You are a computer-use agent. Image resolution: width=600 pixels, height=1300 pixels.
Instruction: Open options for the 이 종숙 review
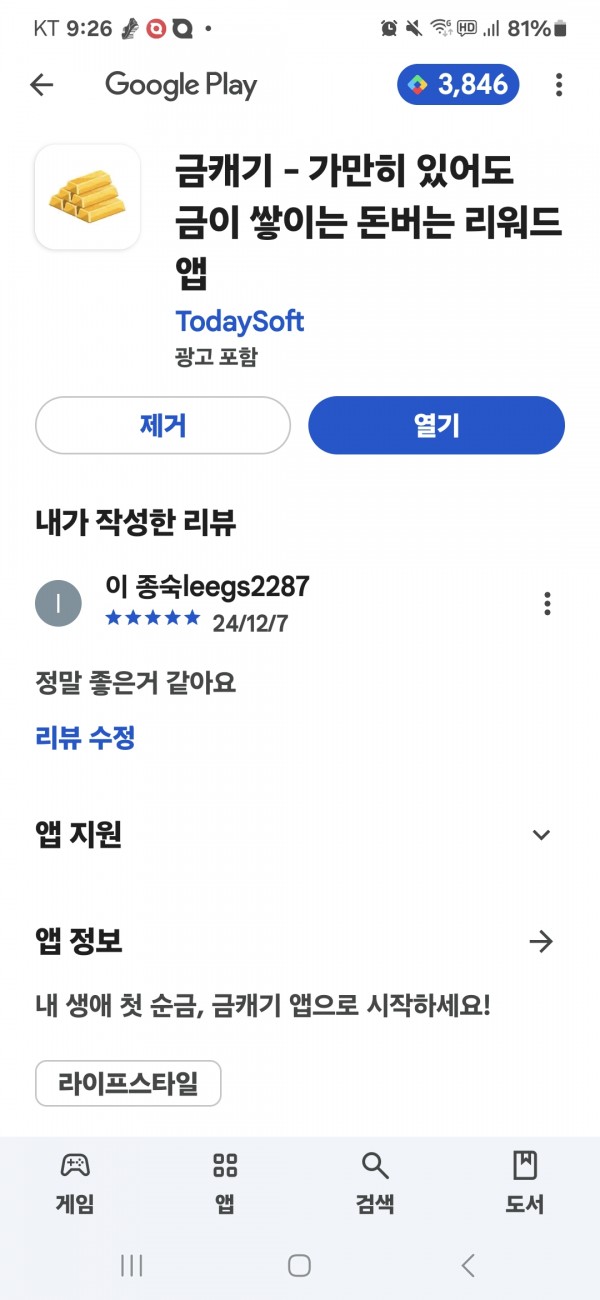tap(547, 603)
